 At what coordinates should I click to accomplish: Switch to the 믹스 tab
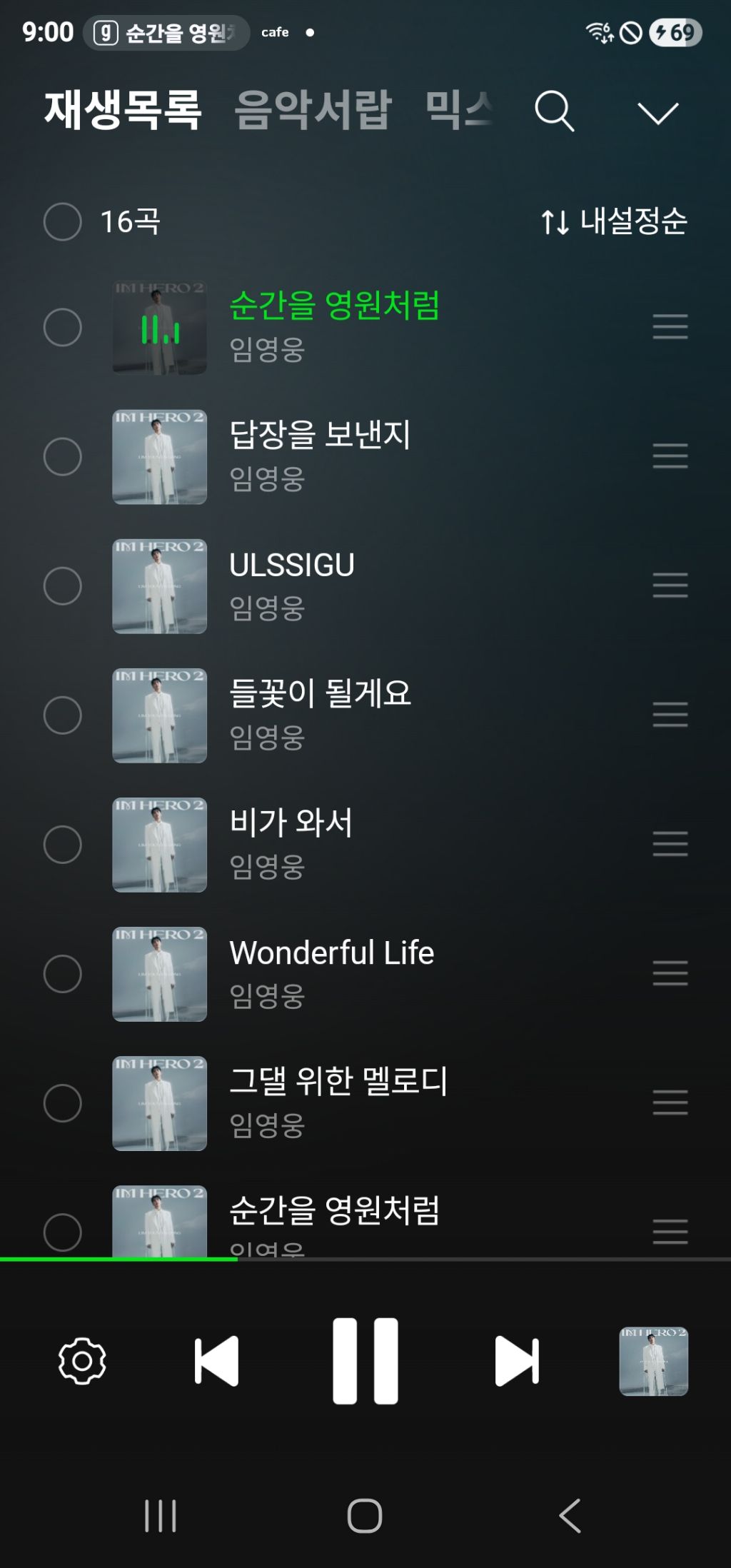[x=459, y=109]
